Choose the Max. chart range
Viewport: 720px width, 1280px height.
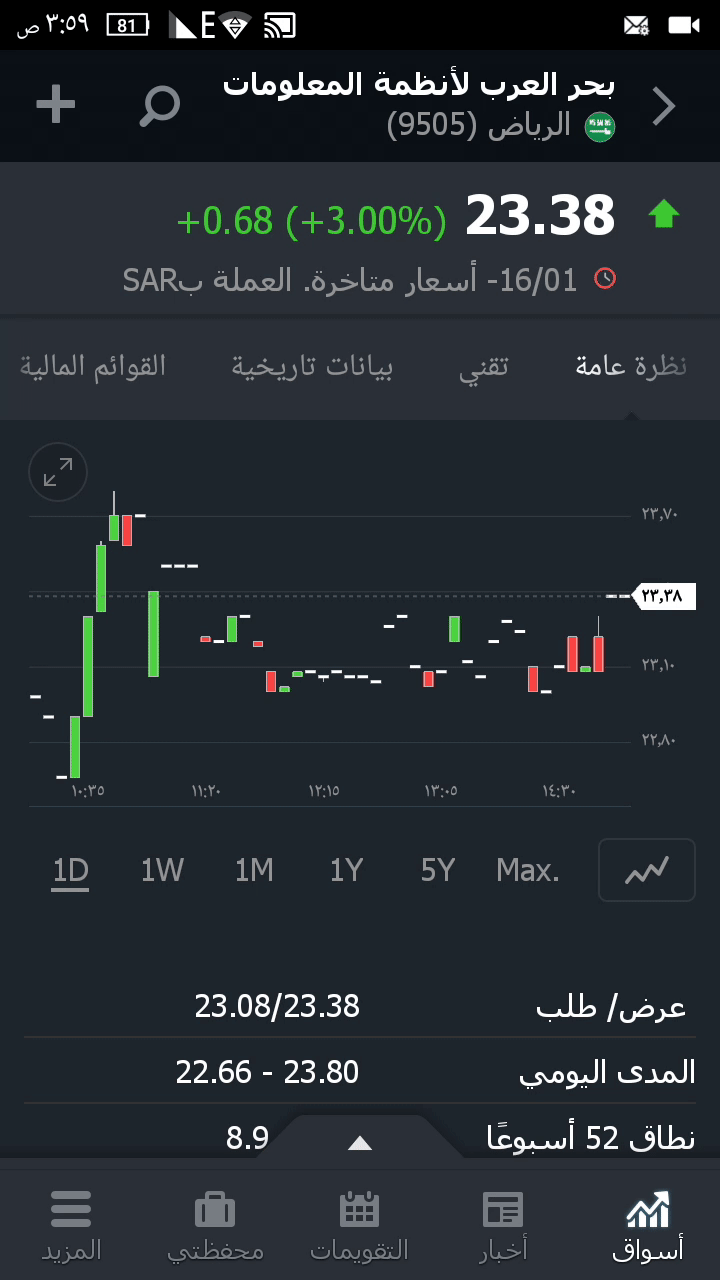pyautogui.click(x=528, y=871)
